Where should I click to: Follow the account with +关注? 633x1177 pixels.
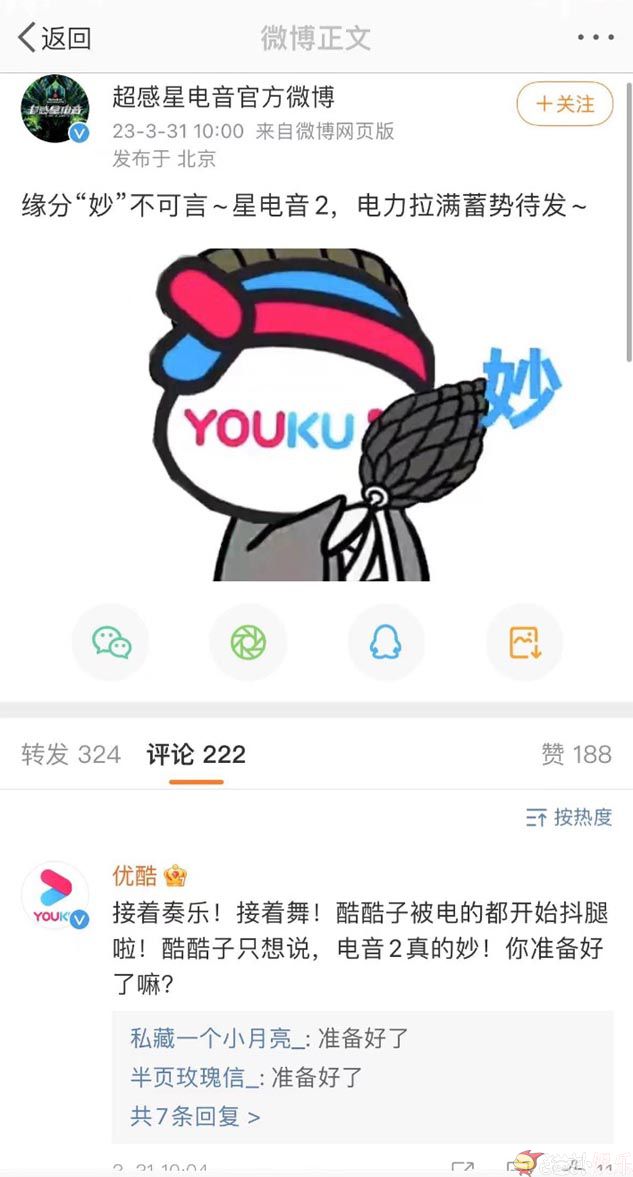pyautogui.click(x=565, y=104)
